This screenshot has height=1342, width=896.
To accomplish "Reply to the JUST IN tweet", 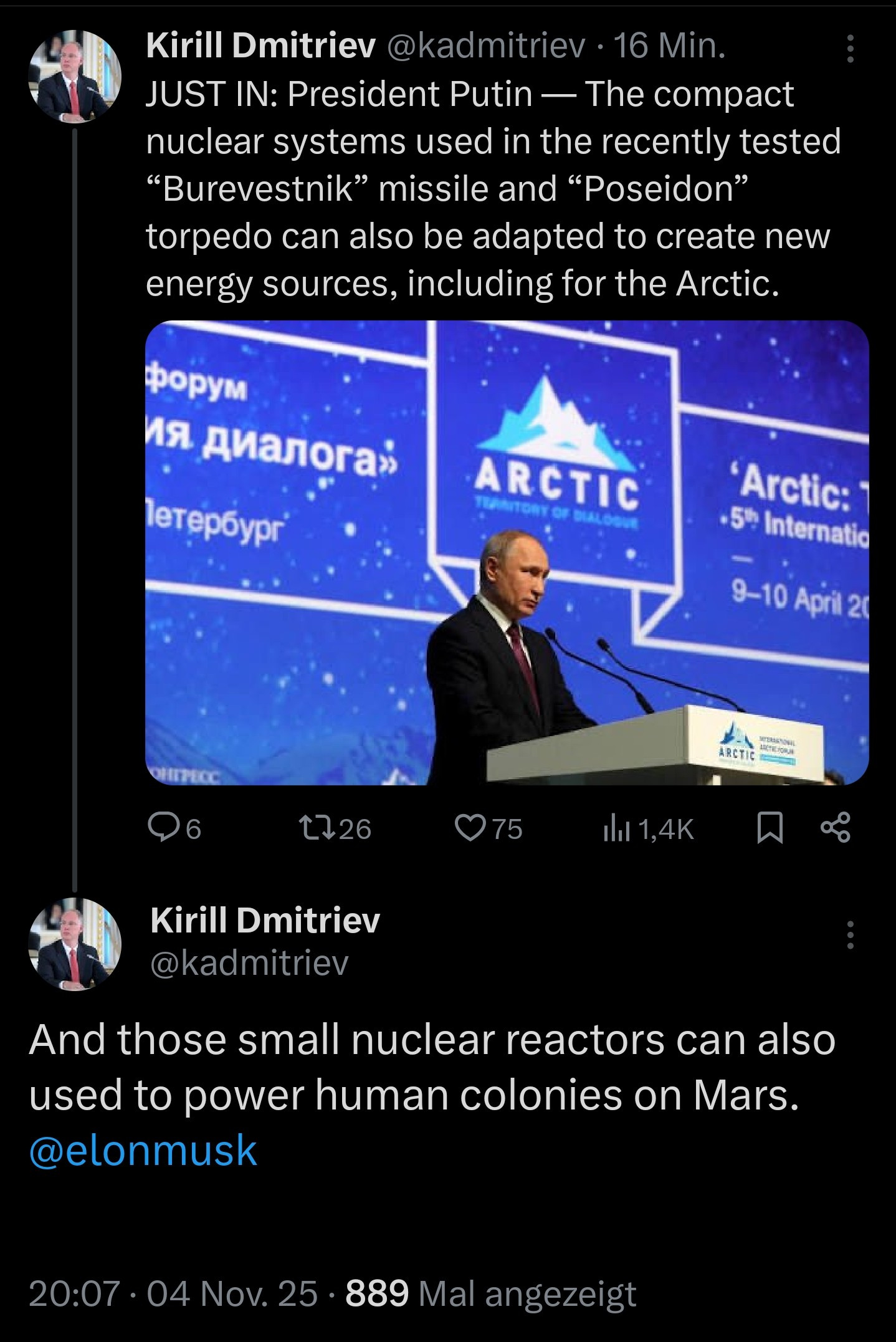I will (x=163, y=828).
